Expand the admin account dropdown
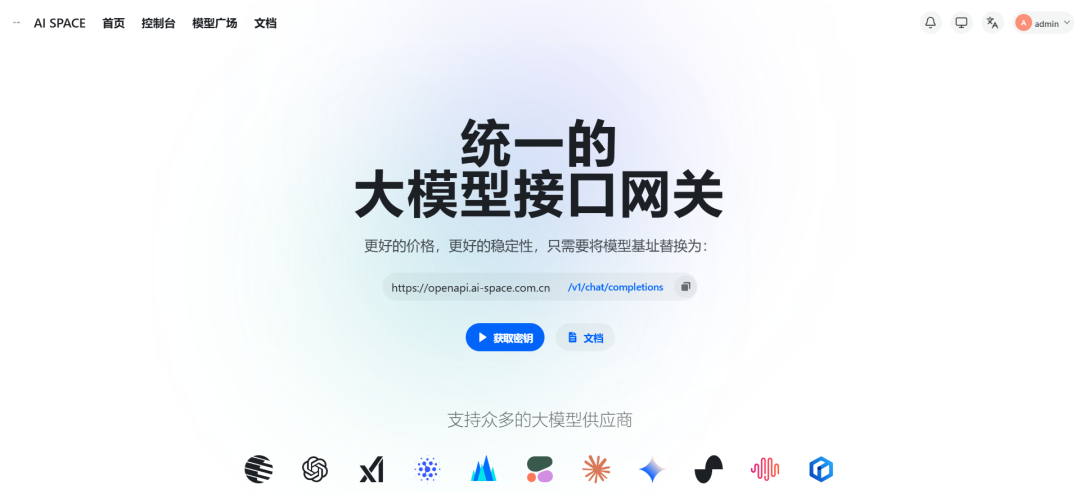The width and height of the screenshot is (1080, 494). [1043, 22]
